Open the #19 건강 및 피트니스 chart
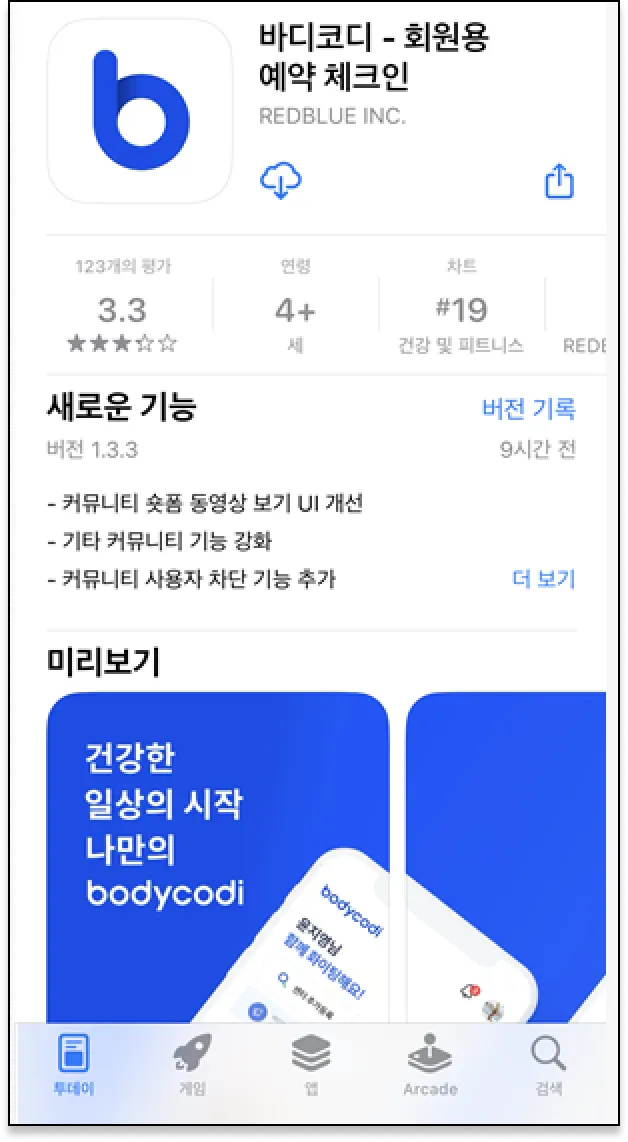The width and height of the screenshot is (628, 1142). point(461,306)
